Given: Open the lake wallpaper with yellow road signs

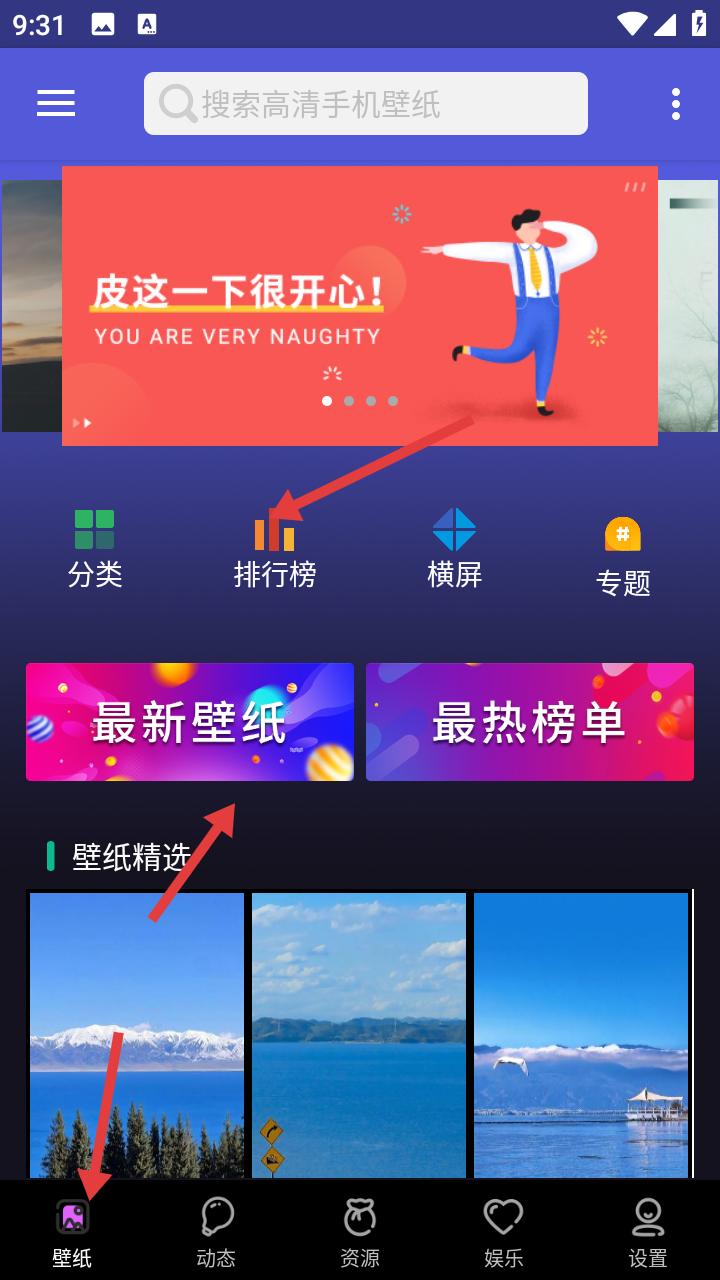Looking at the screenshot, I should coord(359,1035).
